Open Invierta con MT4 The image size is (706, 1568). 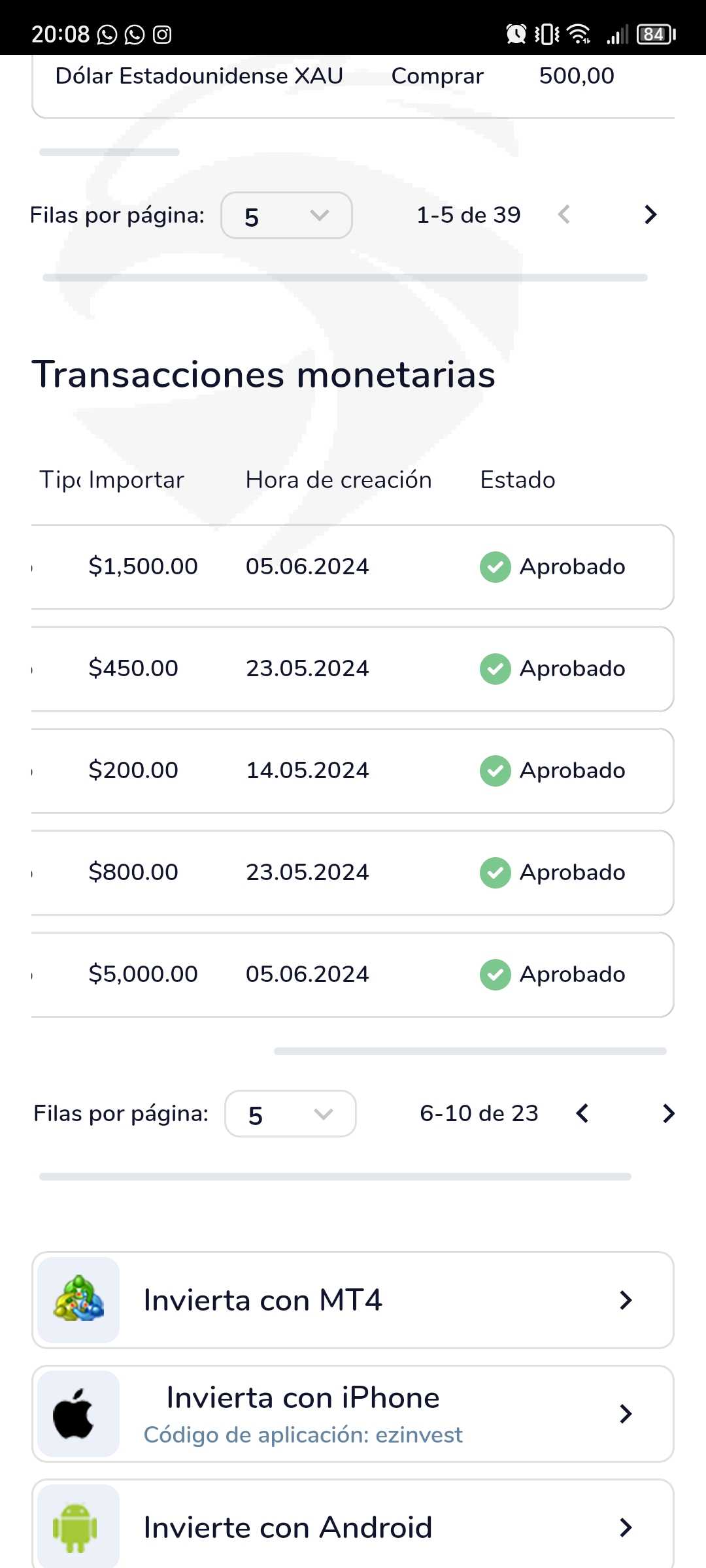[x=353, y=1300]
